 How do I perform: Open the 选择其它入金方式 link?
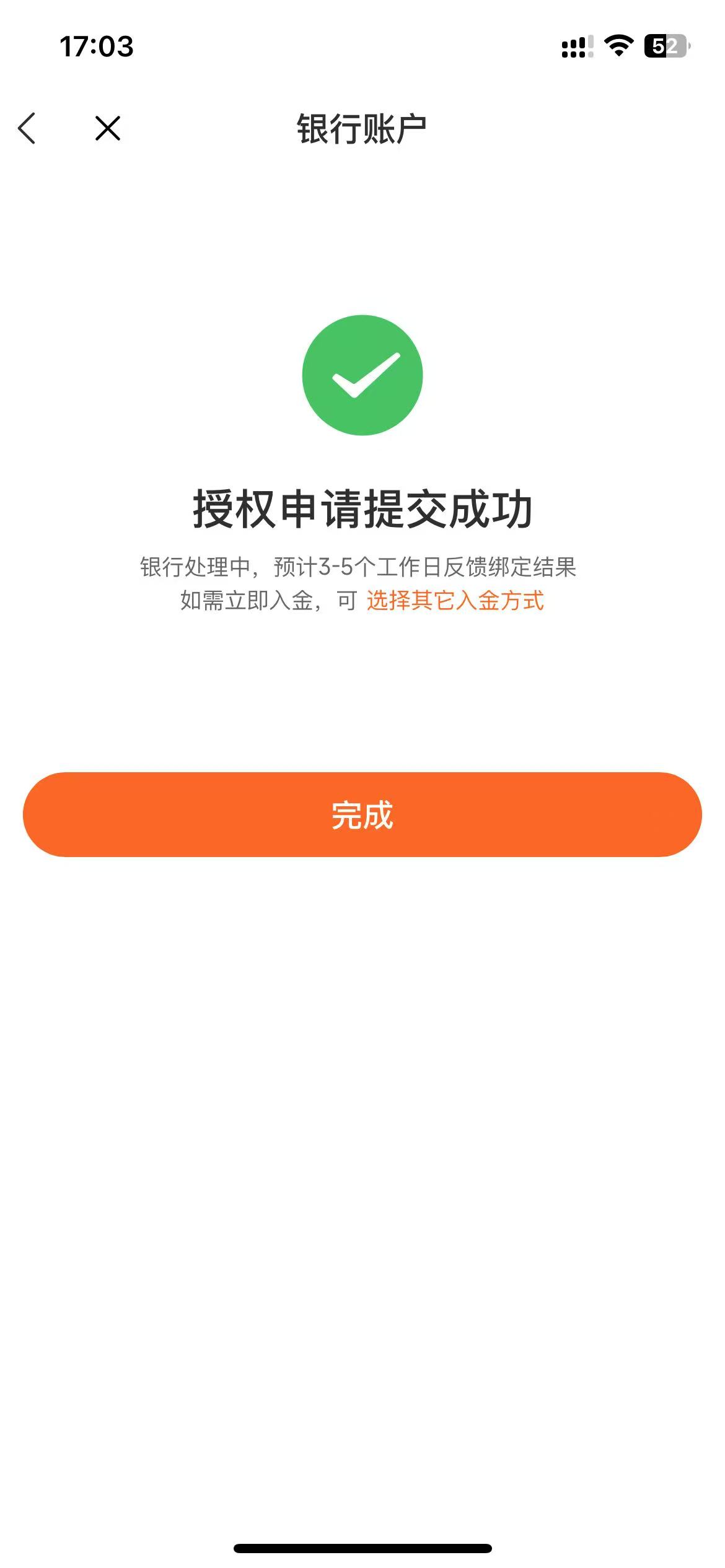click(455, 601)
